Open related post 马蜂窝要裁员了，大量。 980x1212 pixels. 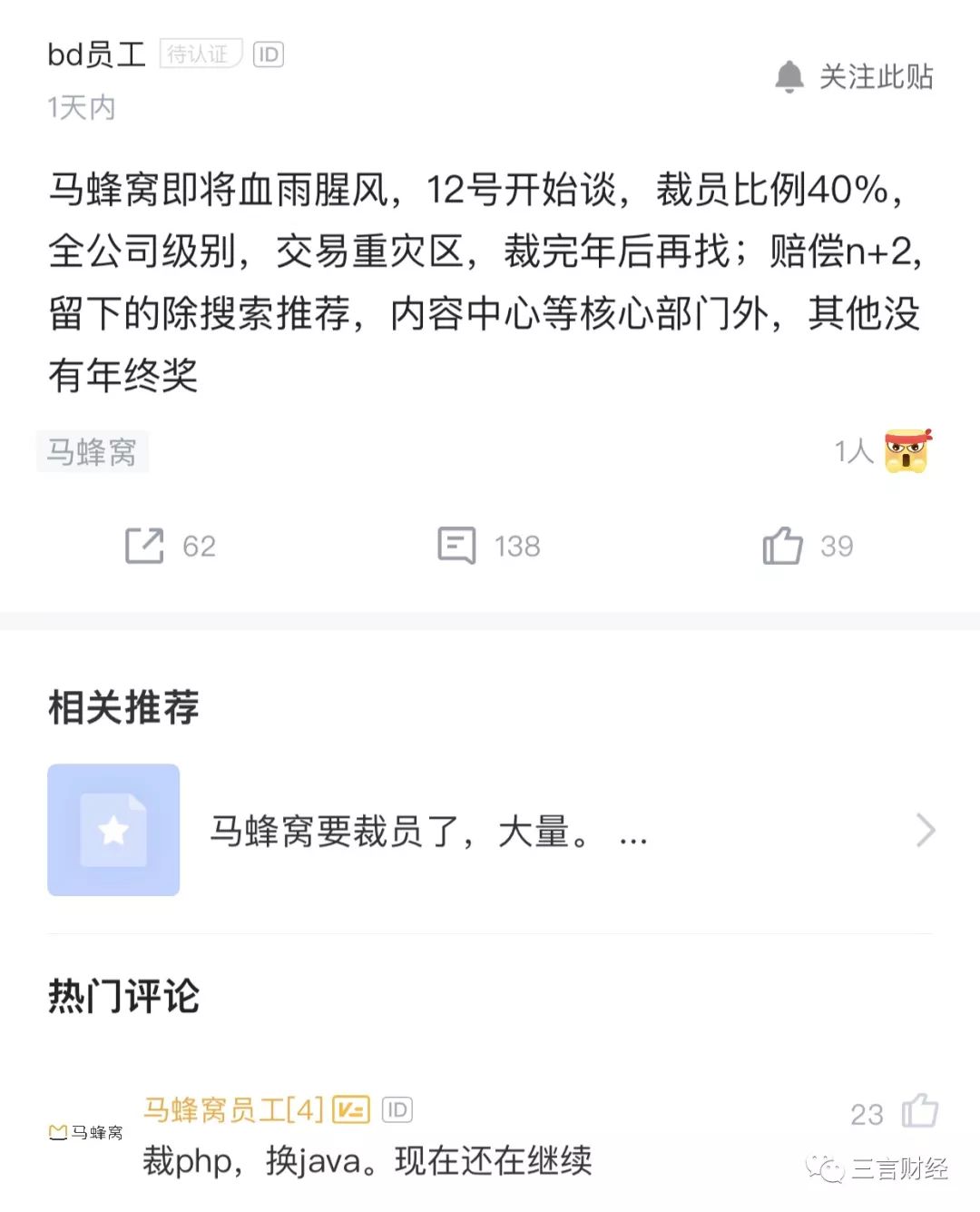[x=490, y=831]
